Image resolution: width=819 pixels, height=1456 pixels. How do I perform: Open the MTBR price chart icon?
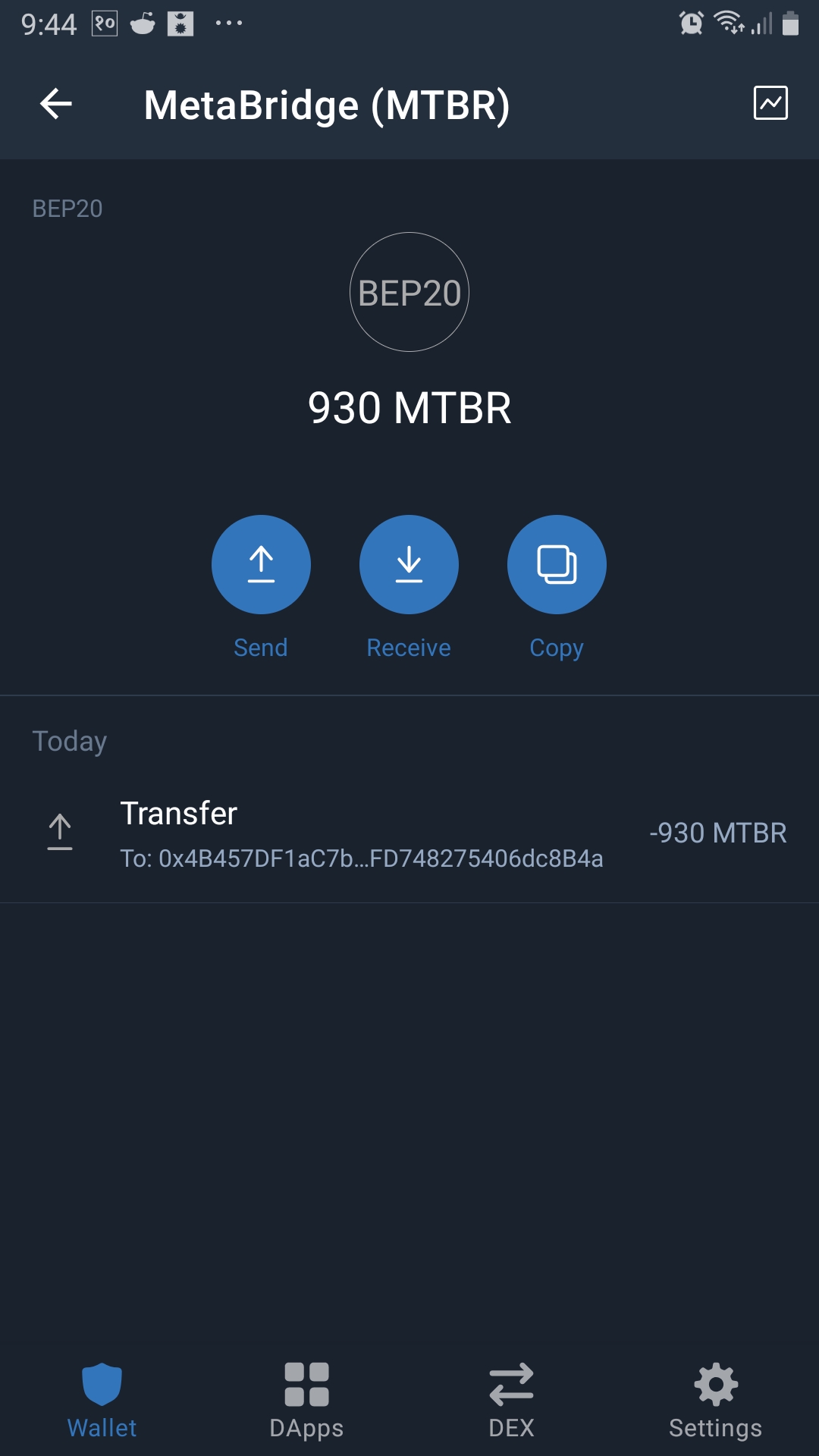(x=770, y=103)
